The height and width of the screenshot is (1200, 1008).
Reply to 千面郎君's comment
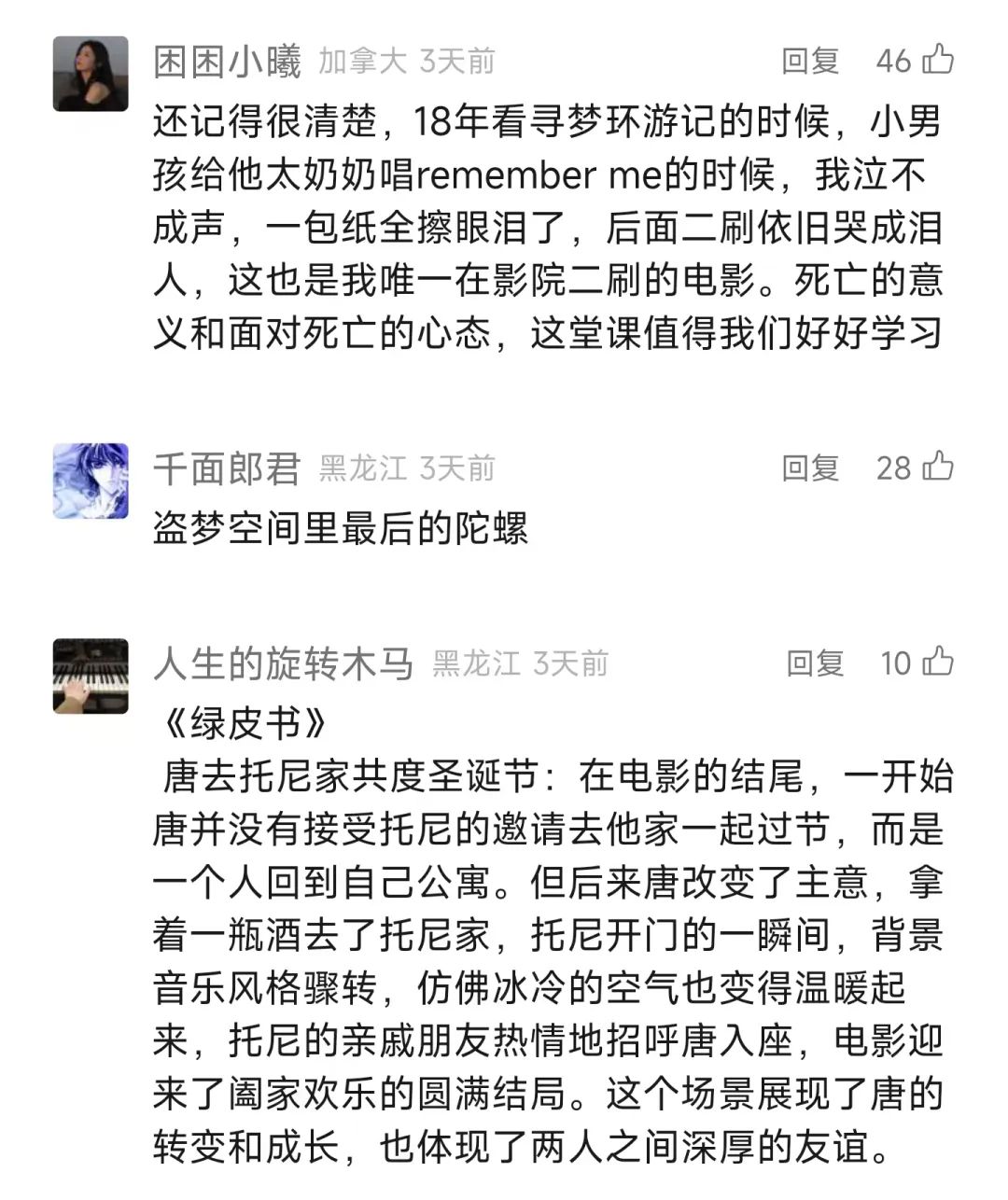point(810,467)
